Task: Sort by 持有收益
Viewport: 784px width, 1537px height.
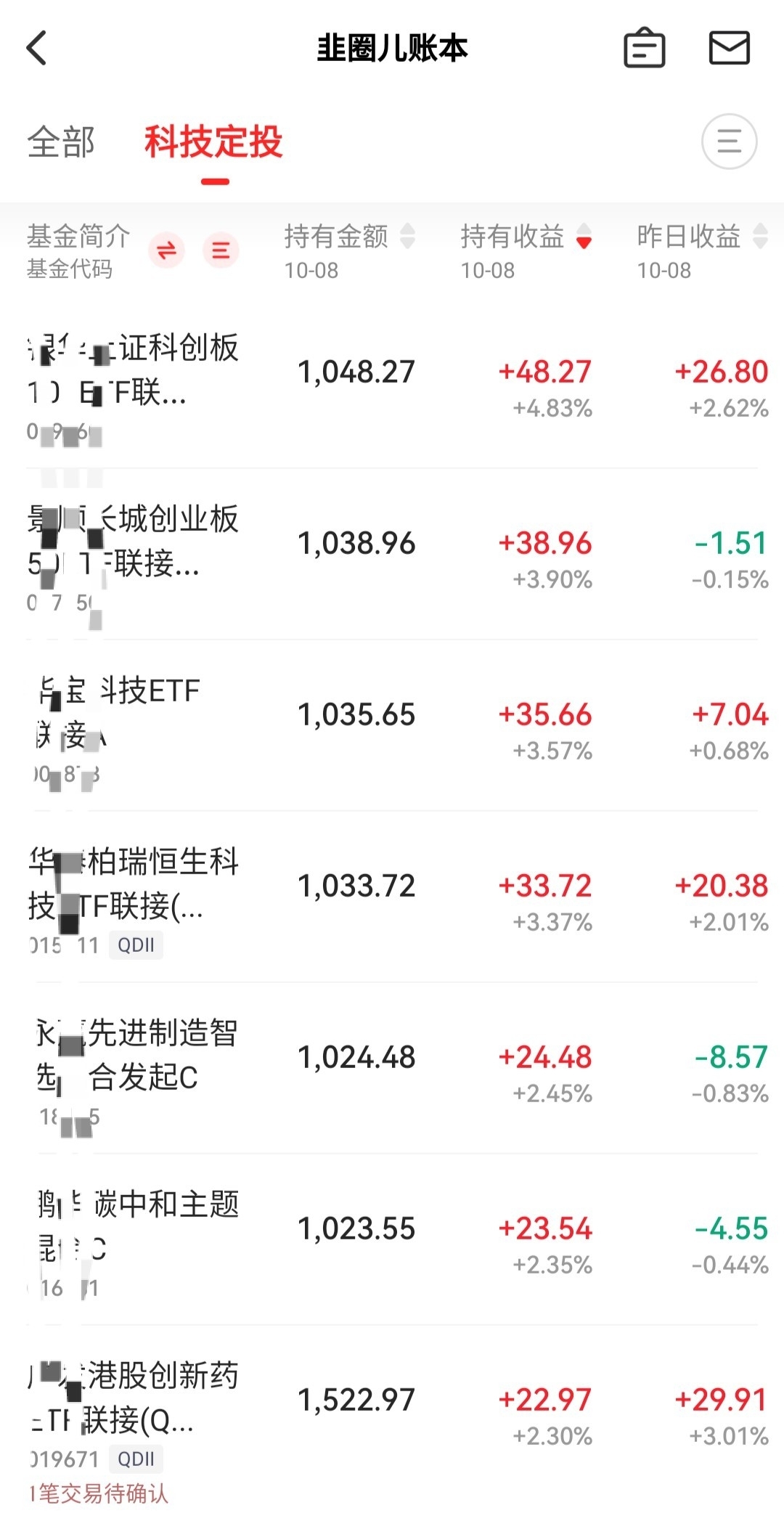Action: 525,237
